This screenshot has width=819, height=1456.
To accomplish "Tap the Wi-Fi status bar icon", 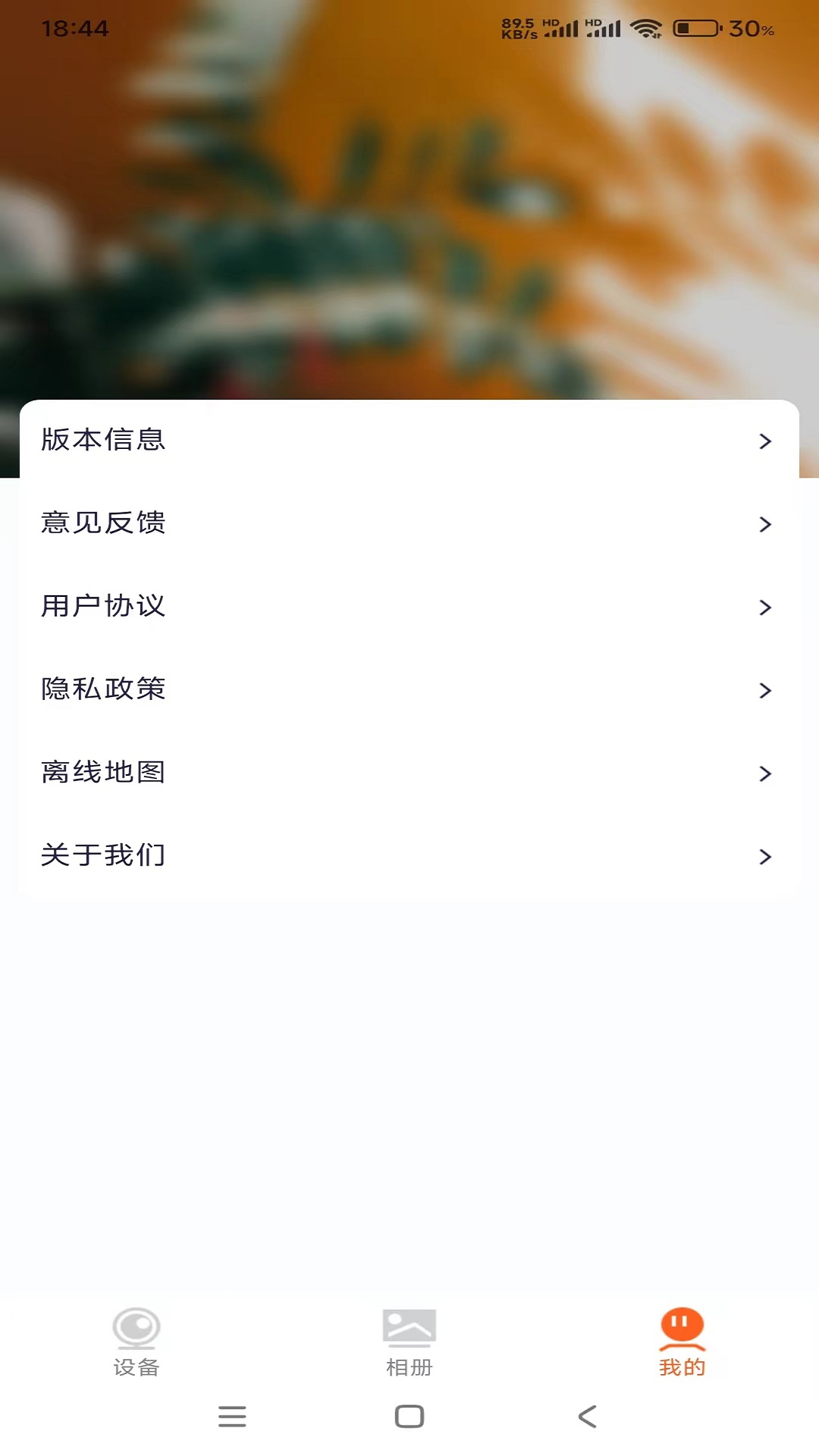I will pos(646,27).
